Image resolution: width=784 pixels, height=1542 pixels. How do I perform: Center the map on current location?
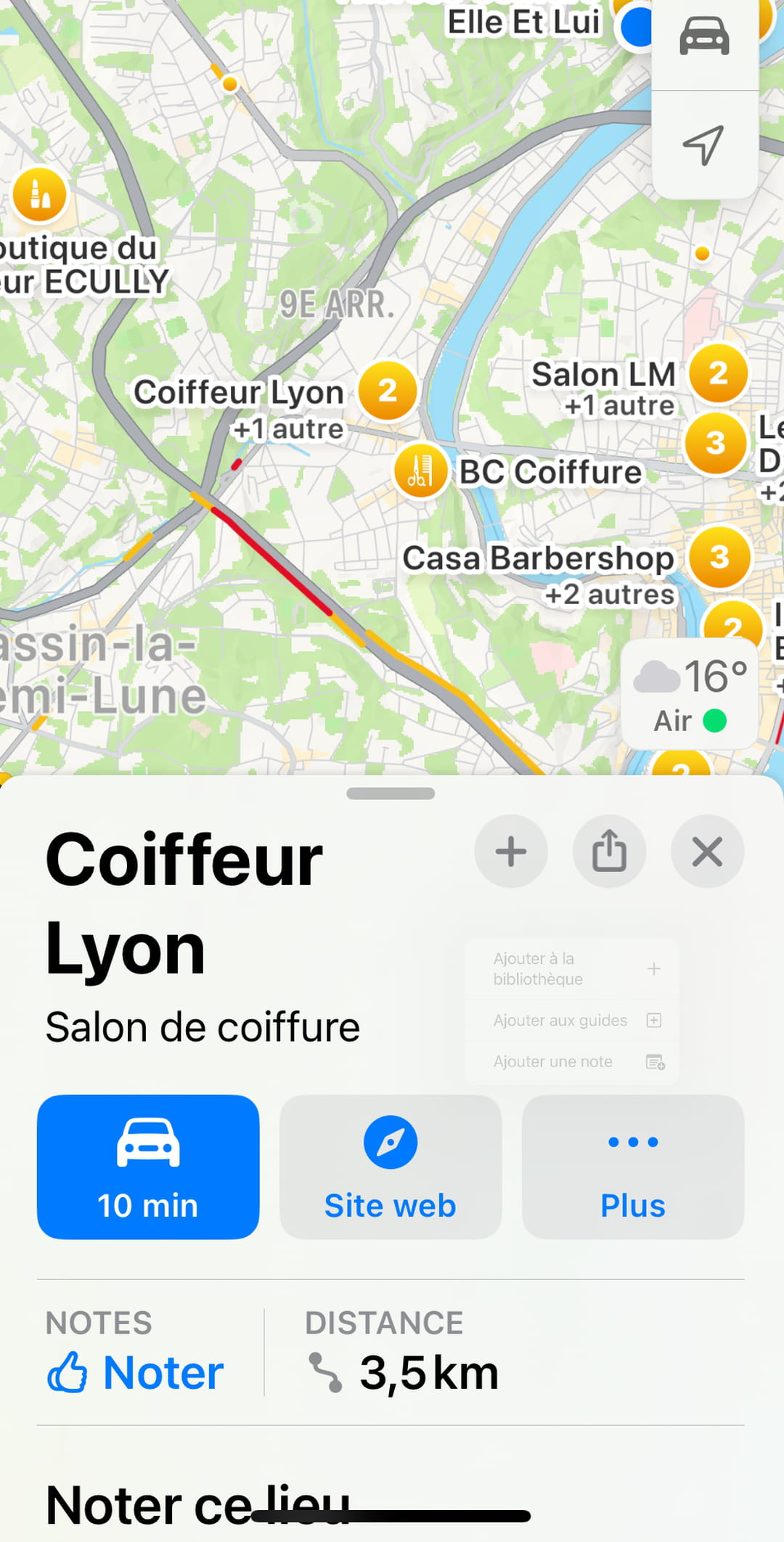704,144
